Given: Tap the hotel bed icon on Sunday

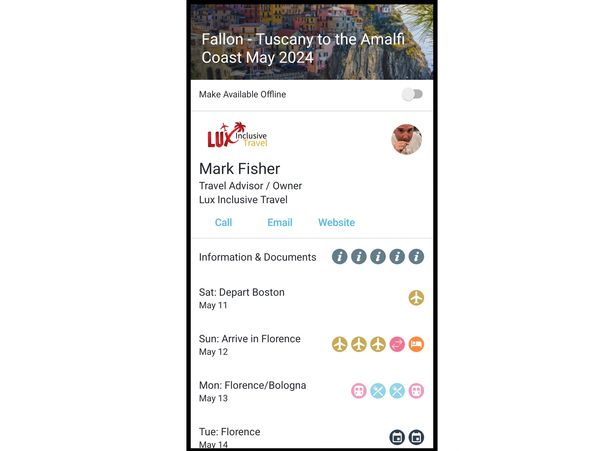Looking at the screenshot, I should 416,344.
